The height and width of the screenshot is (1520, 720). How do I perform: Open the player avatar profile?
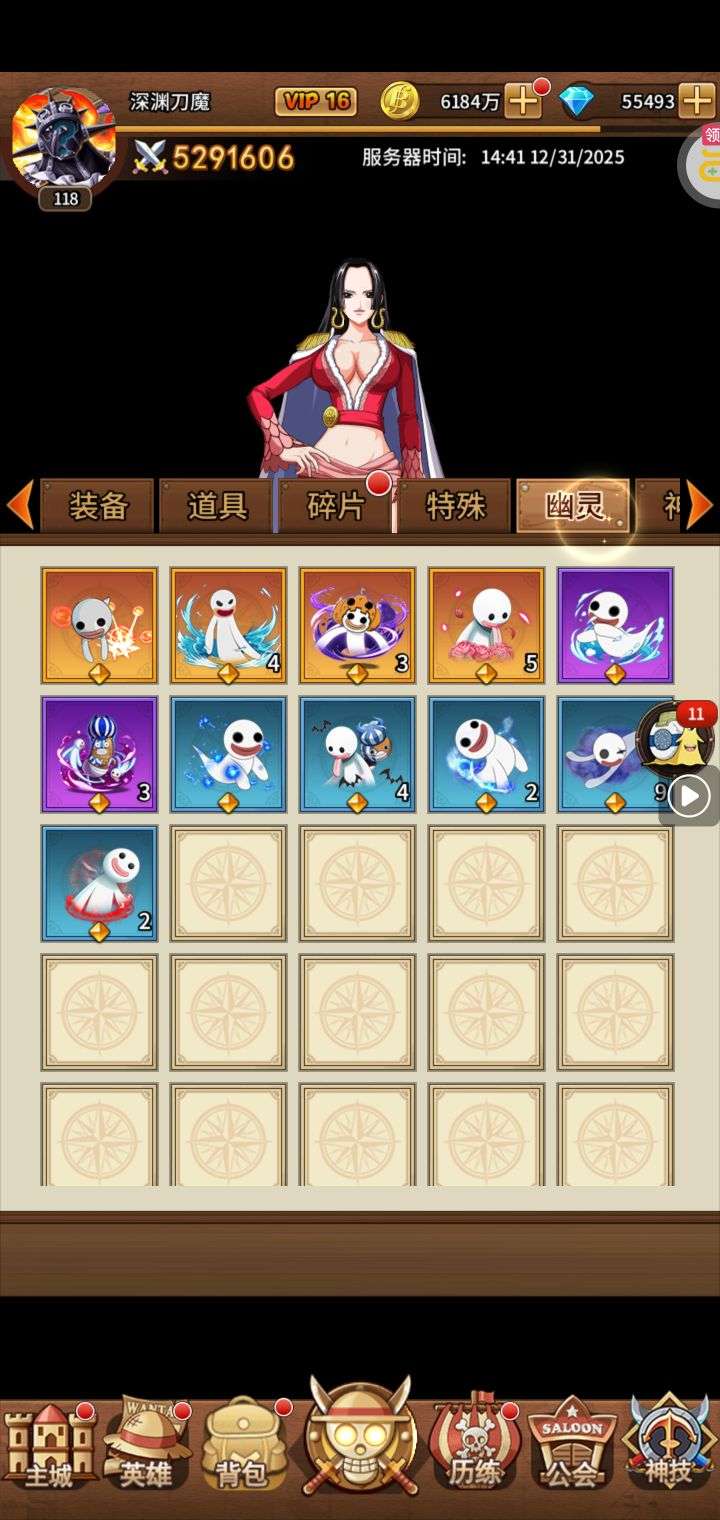(x=63, y=140)
